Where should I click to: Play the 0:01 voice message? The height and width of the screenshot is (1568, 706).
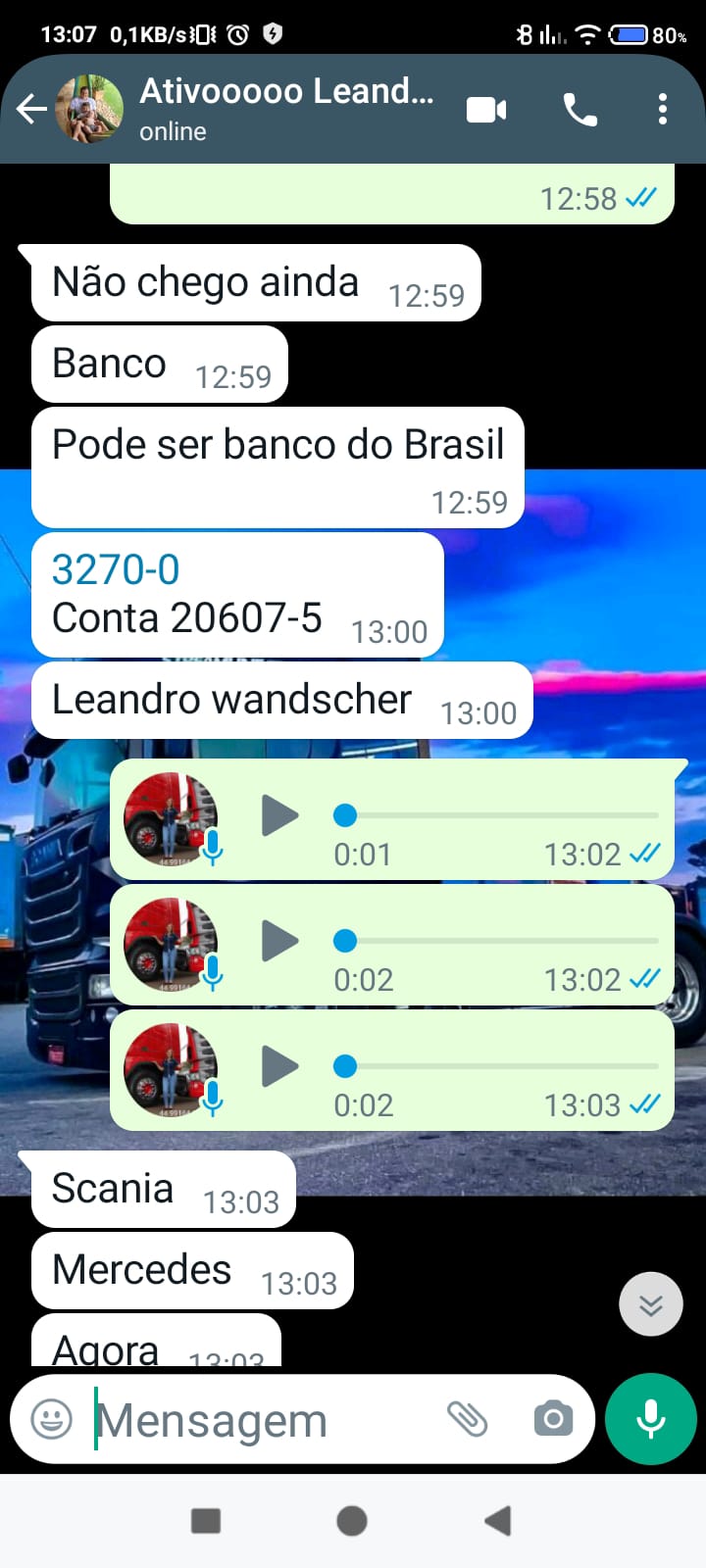279,815
